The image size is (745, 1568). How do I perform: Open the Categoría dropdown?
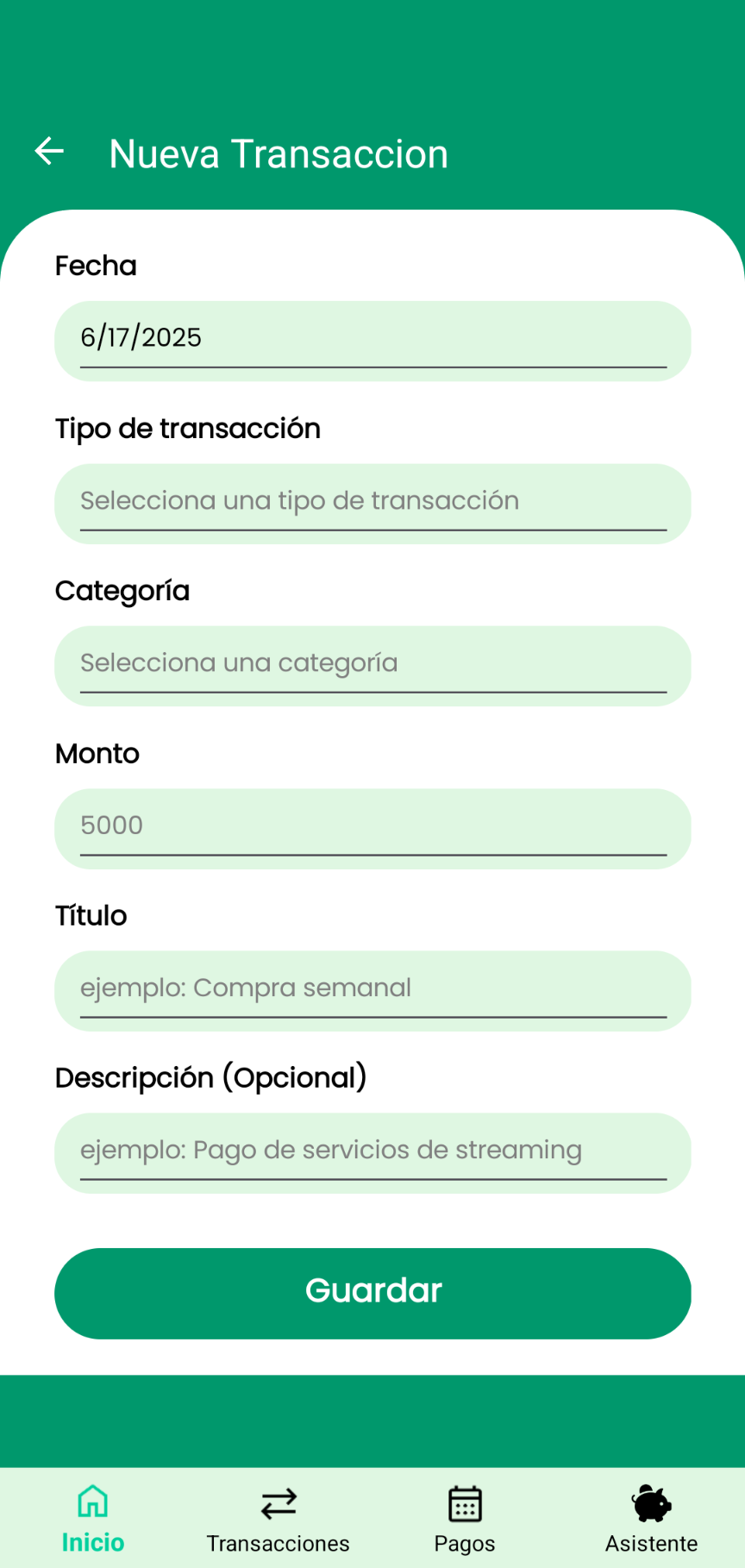pos(372,666)
